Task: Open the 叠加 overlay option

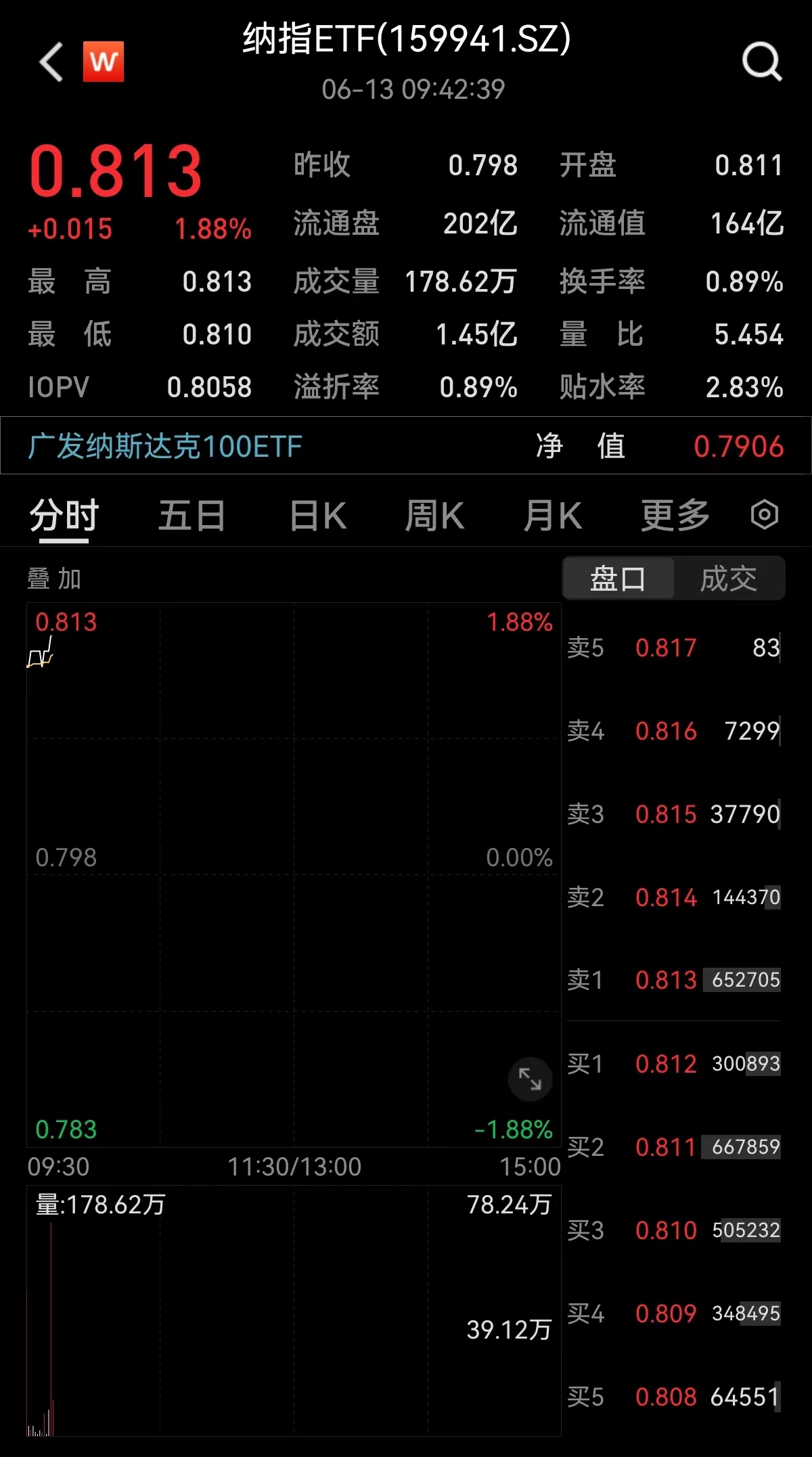Action: 53,577
